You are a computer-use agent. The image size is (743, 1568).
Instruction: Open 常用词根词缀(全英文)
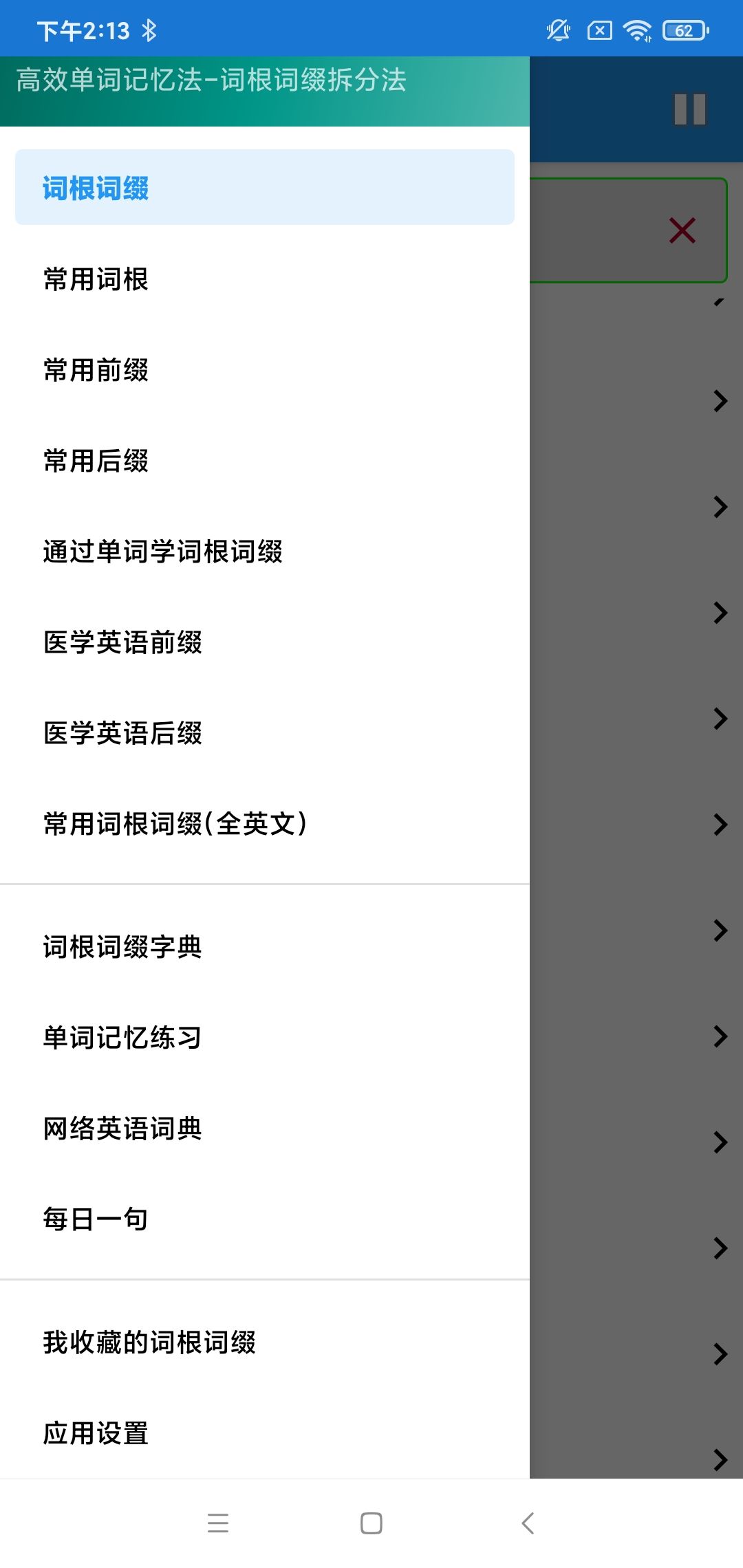(265, 824)
